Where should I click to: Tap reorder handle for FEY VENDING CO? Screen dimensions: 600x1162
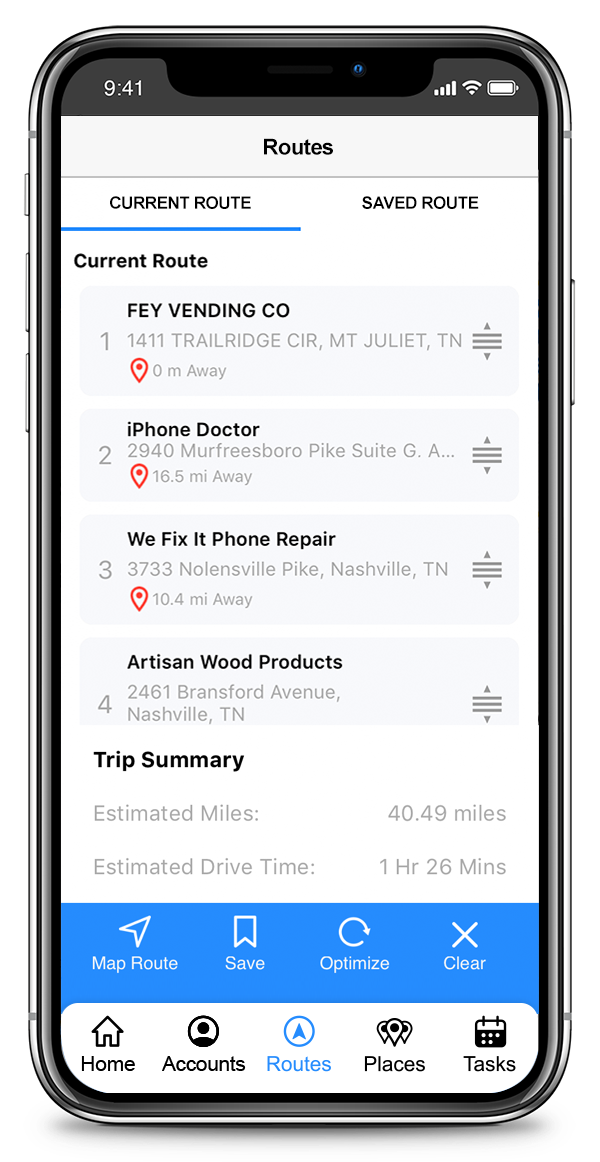click(x=487, y=342)
